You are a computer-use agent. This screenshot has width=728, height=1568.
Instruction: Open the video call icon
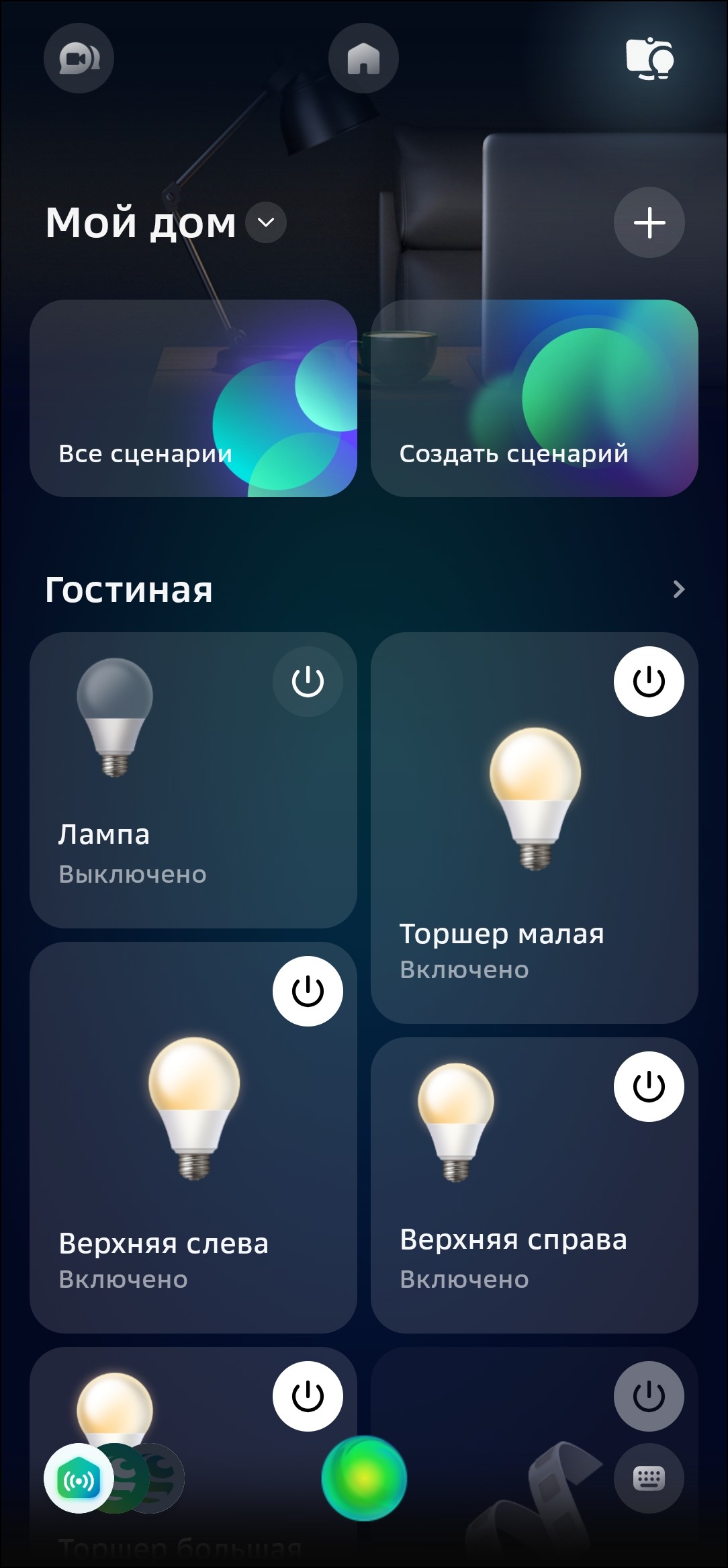79,58
